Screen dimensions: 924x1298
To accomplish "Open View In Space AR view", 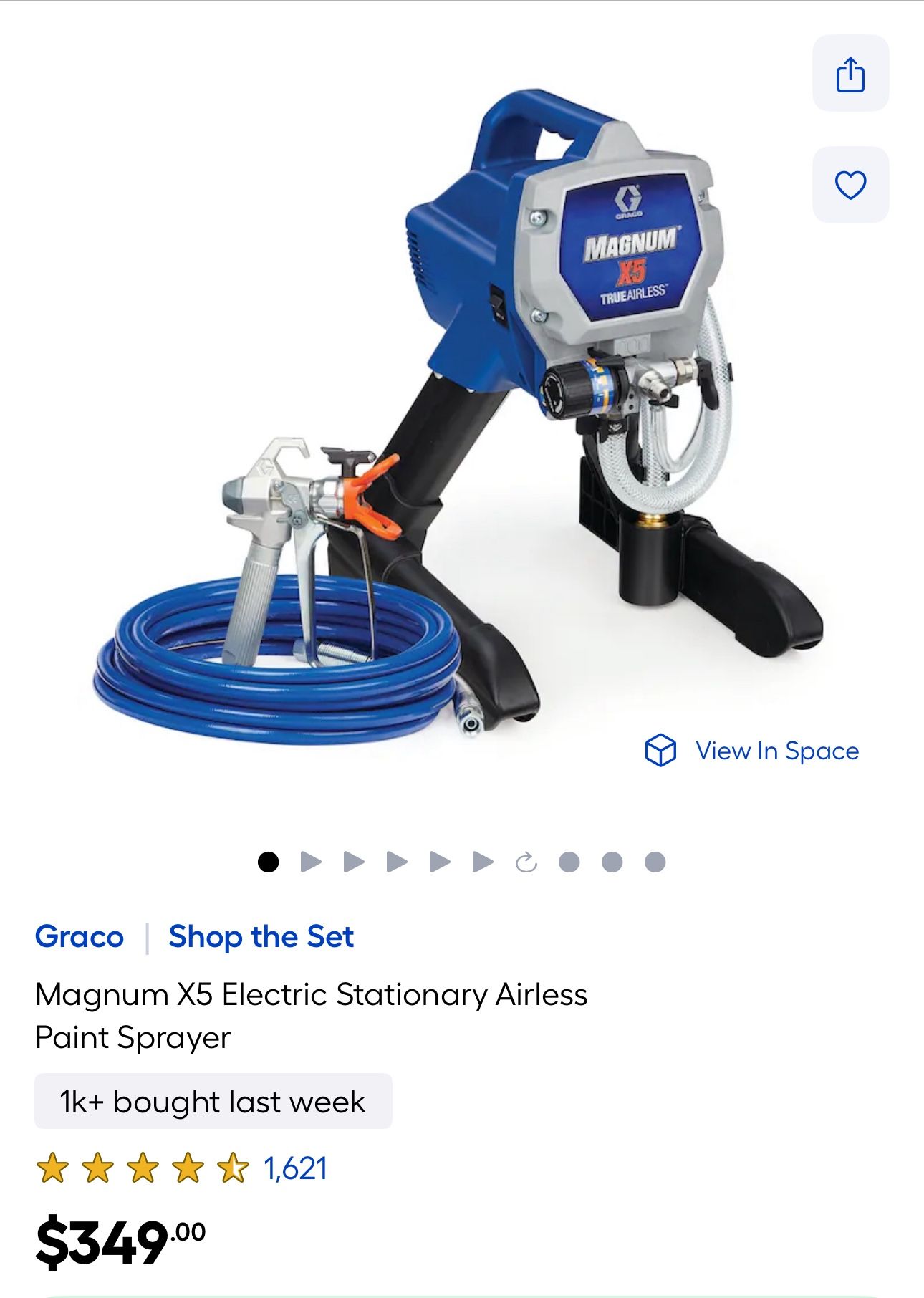I will [752, 751].
